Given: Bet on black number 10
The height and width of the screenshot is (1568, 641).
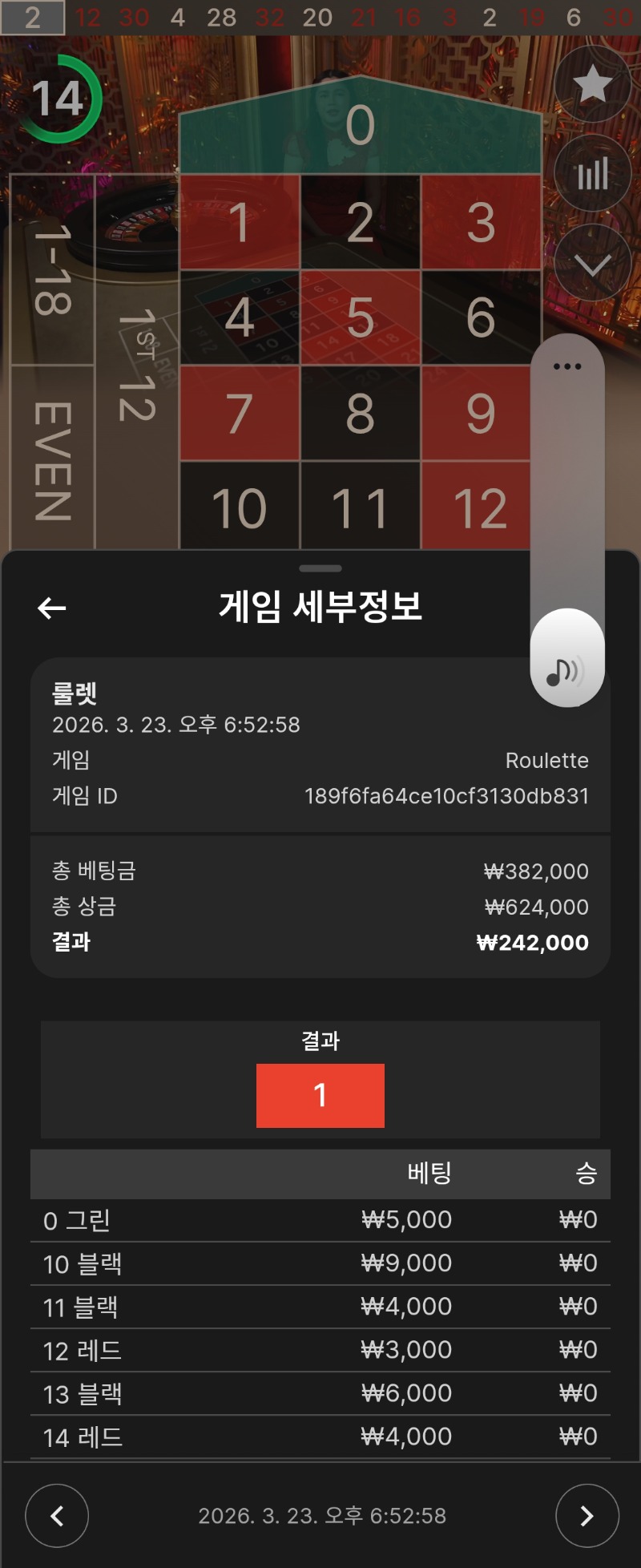Looking at the screenshot, I should [x=240, y=507].
